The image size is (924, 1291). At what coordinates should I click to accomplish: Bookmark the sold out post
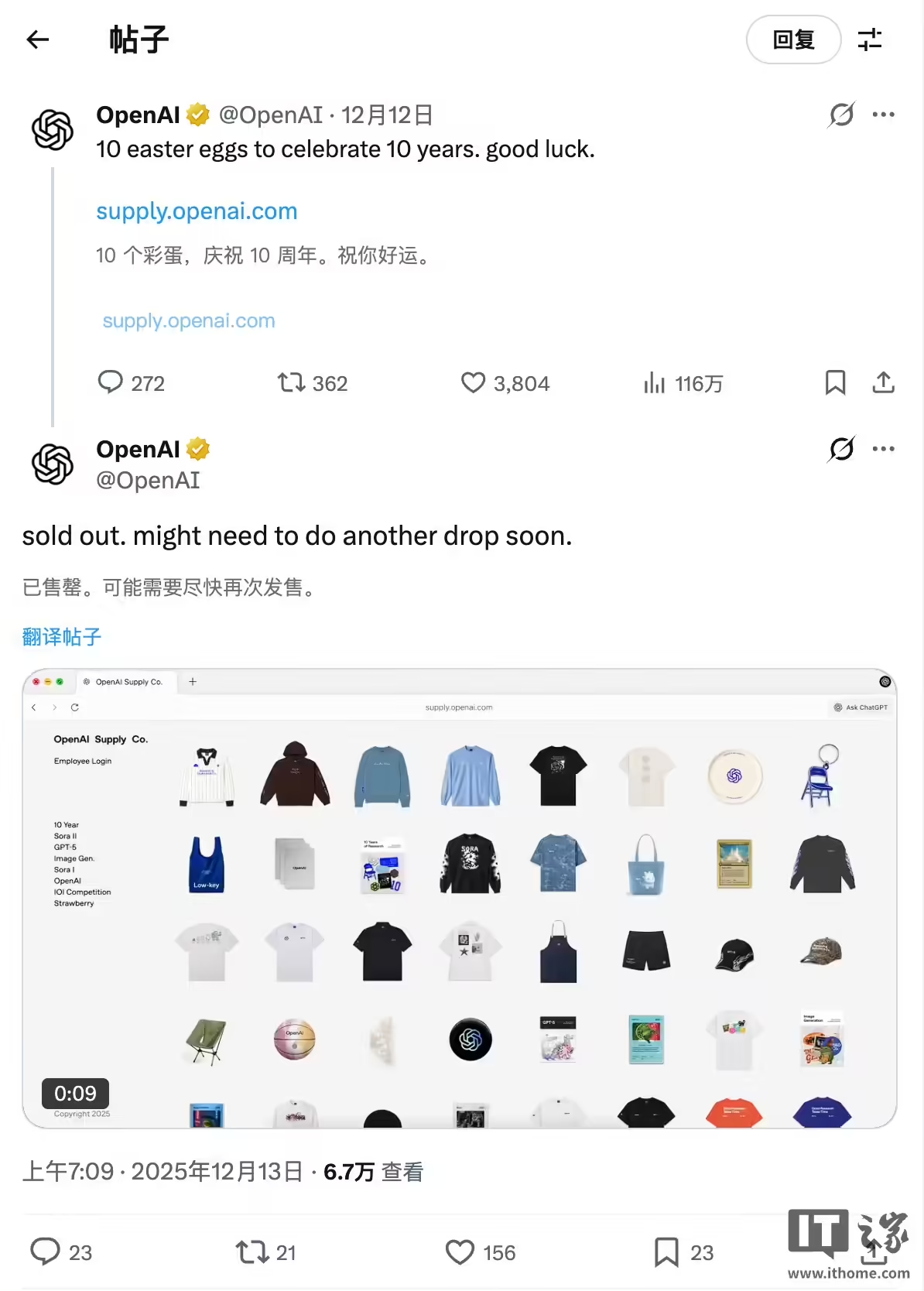666,1252
